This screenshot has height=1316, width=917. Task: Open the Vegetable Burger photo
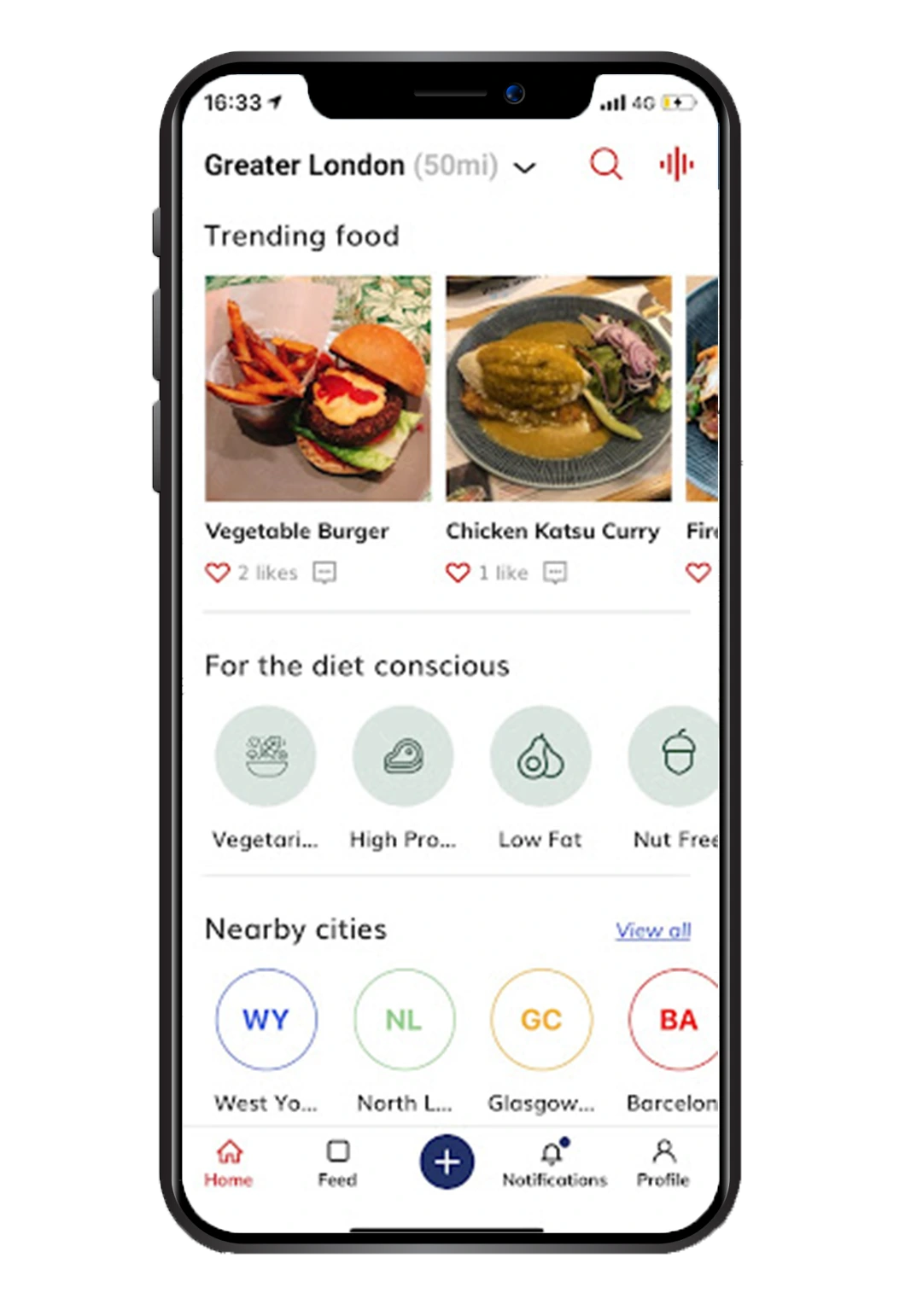[318, 387]
